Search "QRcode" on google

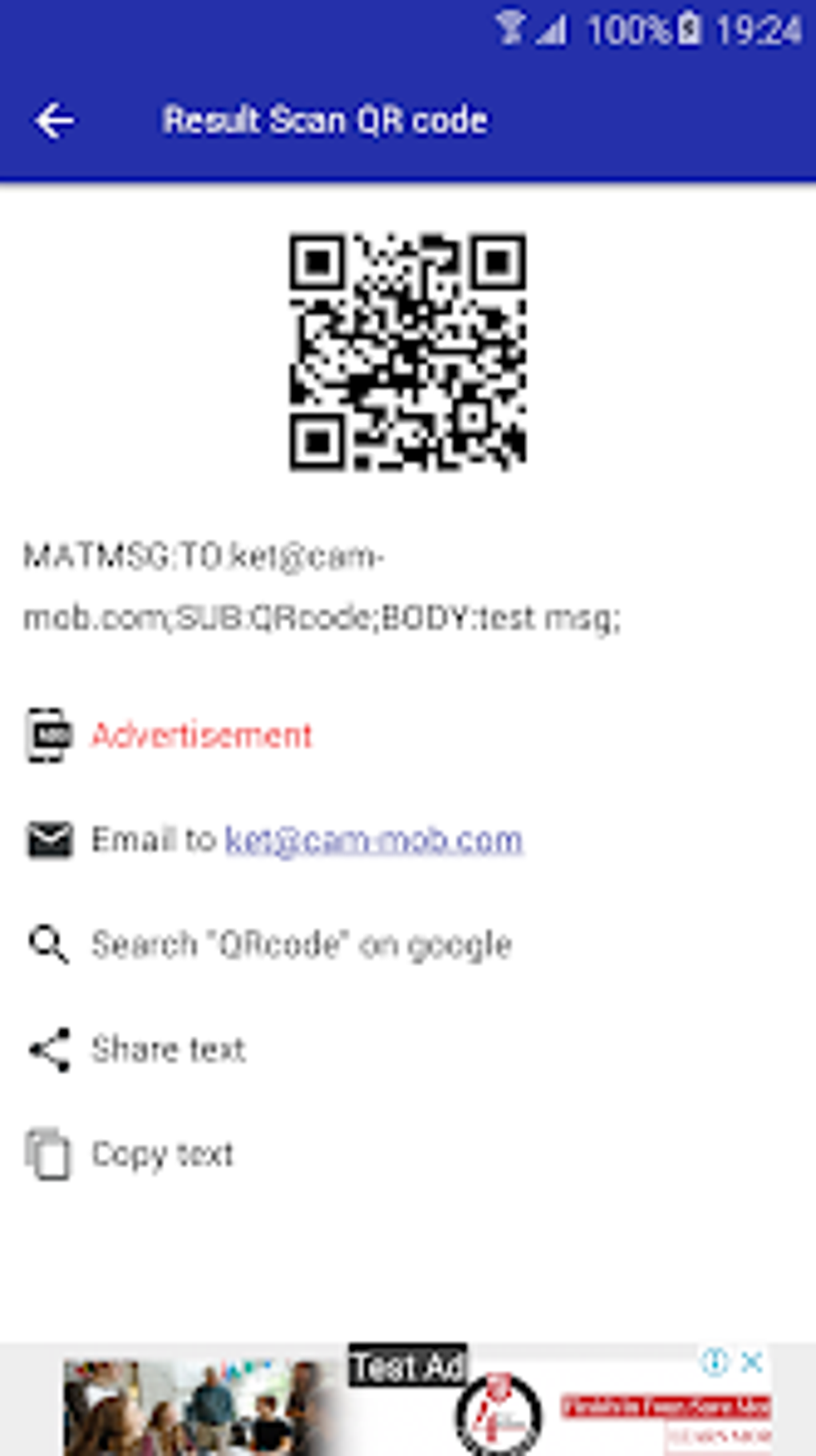(408, 945)
